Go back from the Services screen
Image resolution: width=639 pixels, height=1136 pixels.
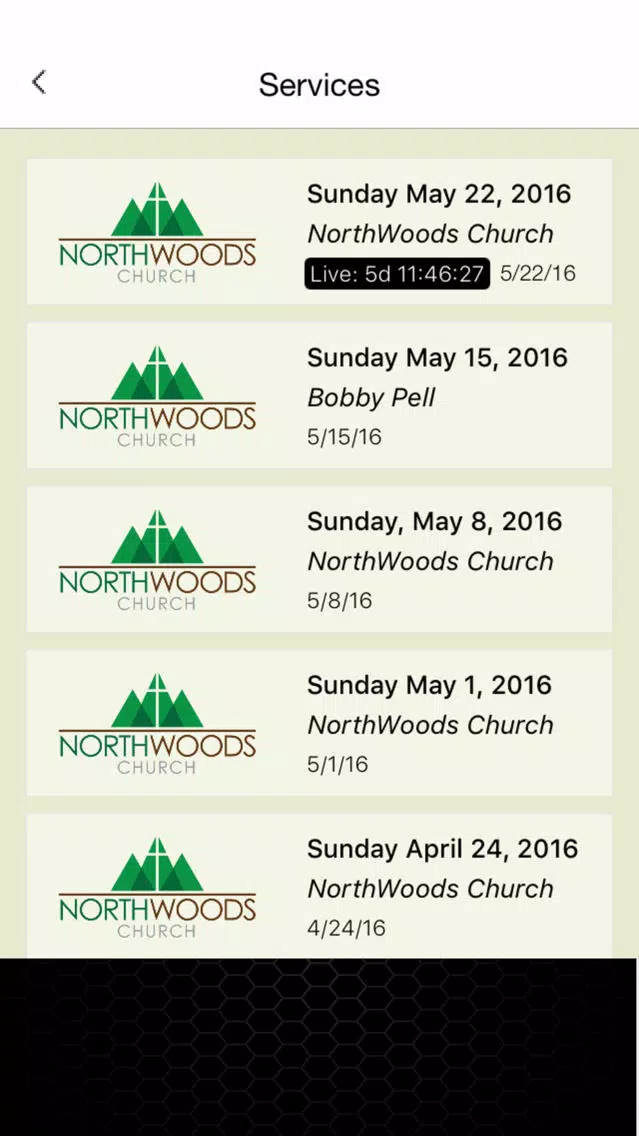click(x=39, y=83)
